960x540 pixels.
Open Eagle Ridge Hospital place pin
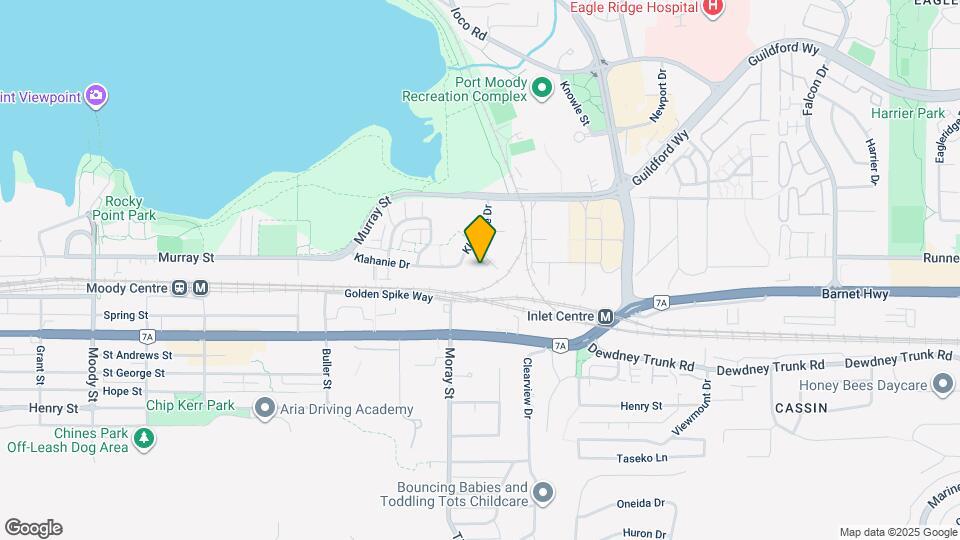712,8
